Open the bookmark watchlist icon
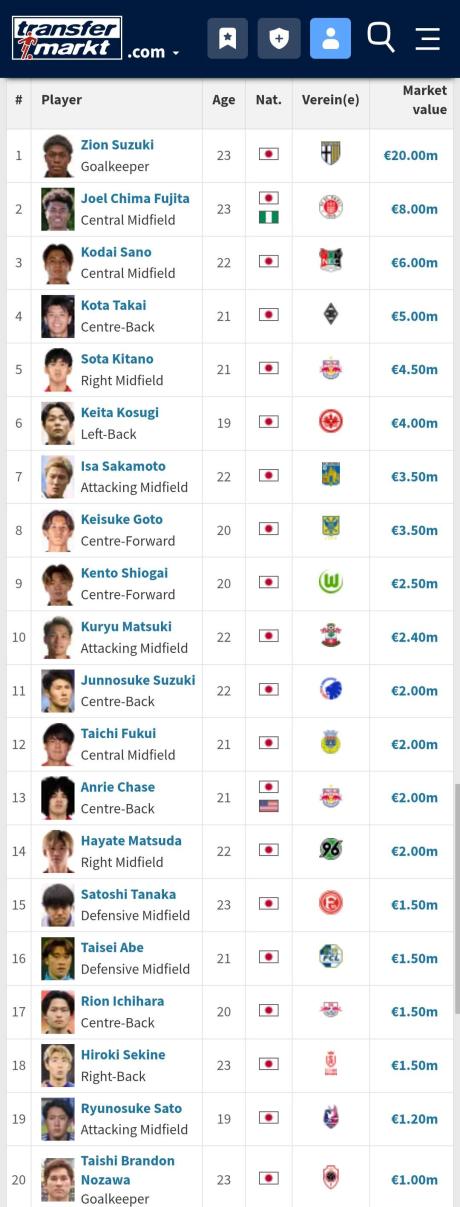Screen dimensions: 460x1207 [227, 38]
